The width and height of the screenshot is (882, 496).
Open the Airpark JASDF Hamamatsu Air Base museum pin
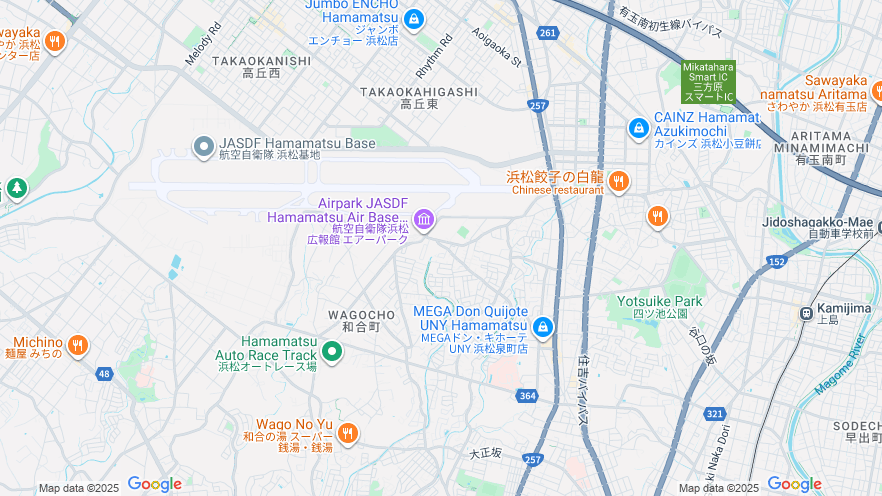click(x=423, y=220)
